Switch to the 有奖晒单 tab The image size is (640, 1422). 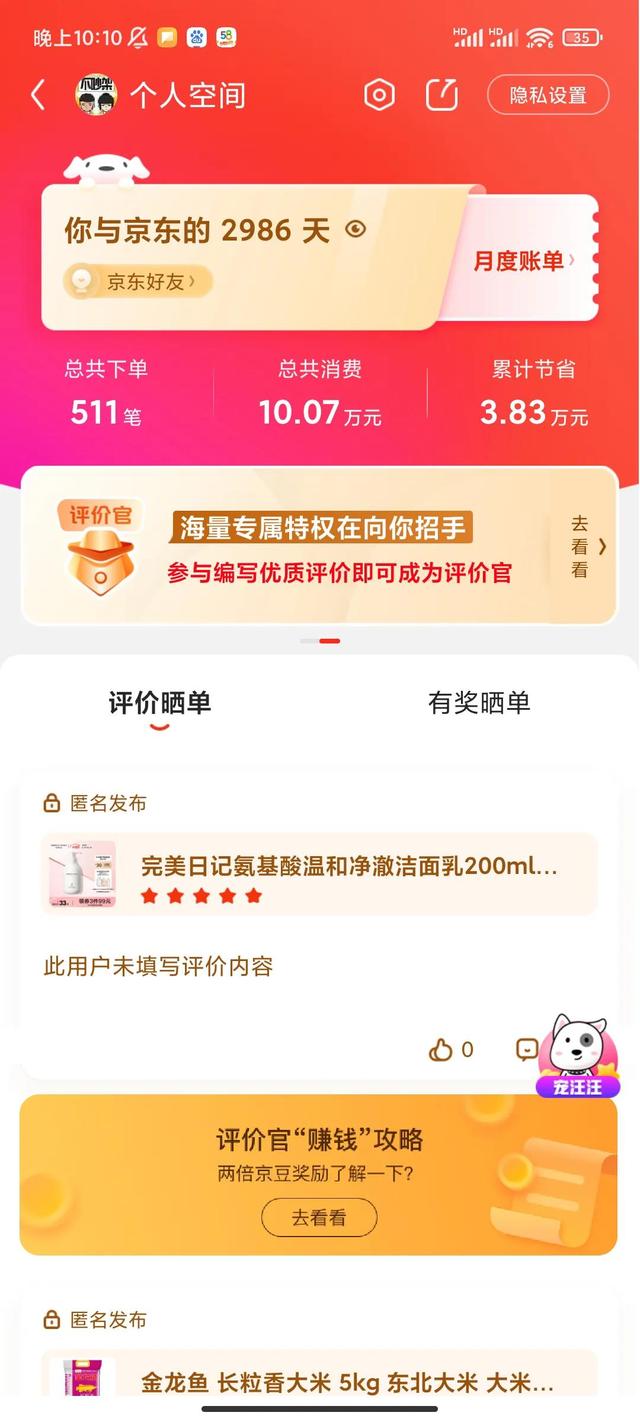point(479,703)
